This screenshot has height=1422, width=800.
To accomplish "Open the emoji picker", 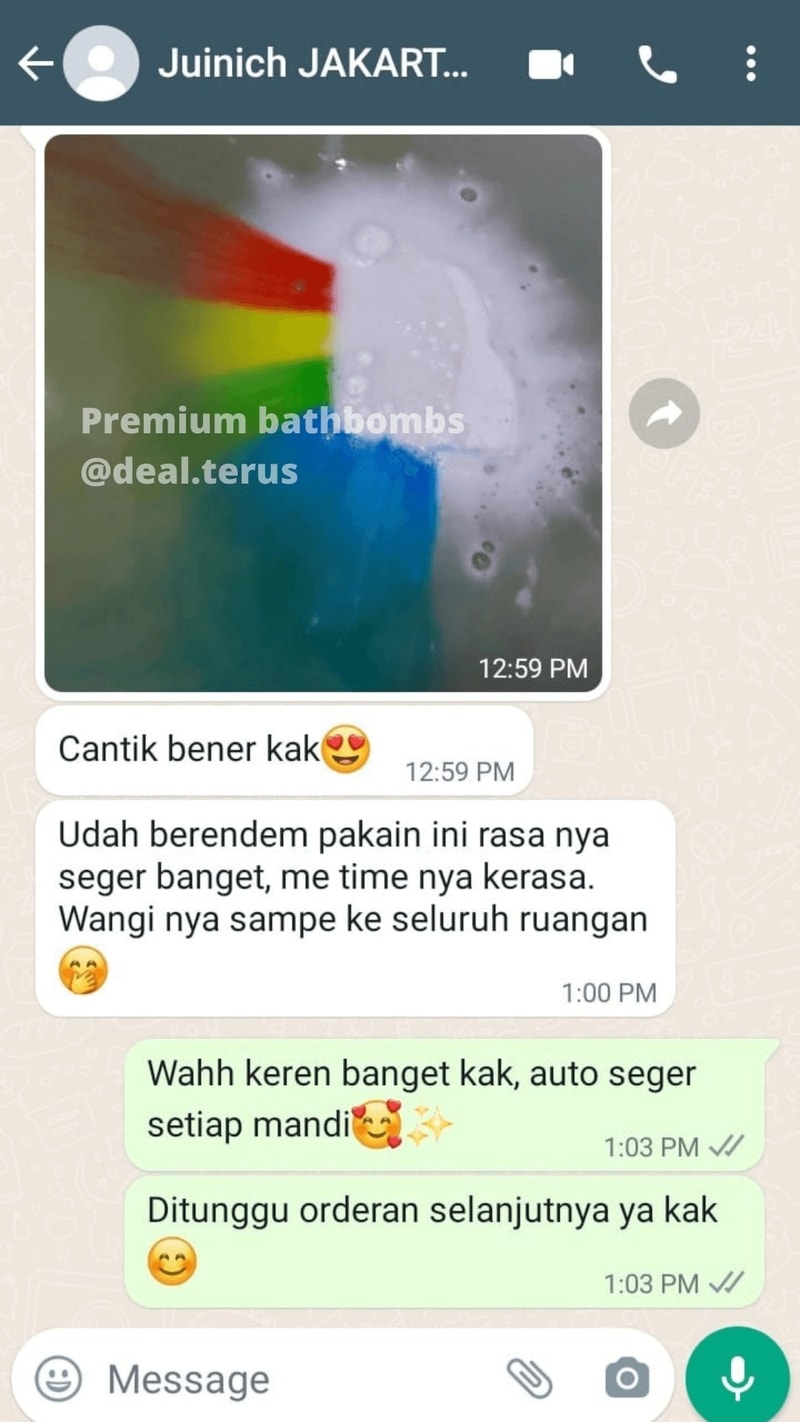I will (x=58, y=1379).
